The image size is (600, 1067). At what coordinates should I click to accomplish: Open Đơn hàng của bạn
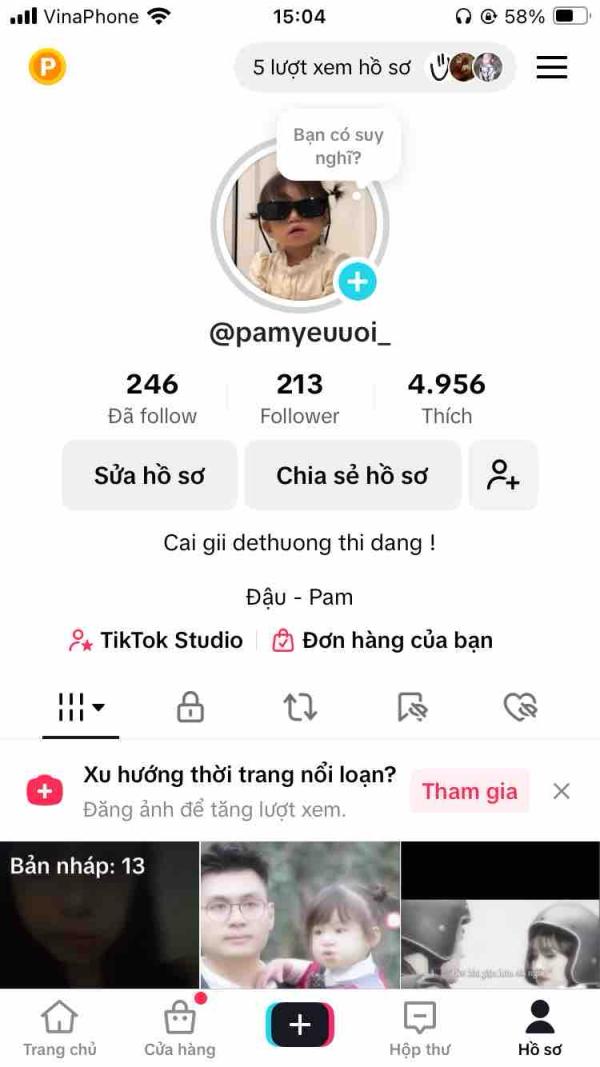tap(383, 641)
